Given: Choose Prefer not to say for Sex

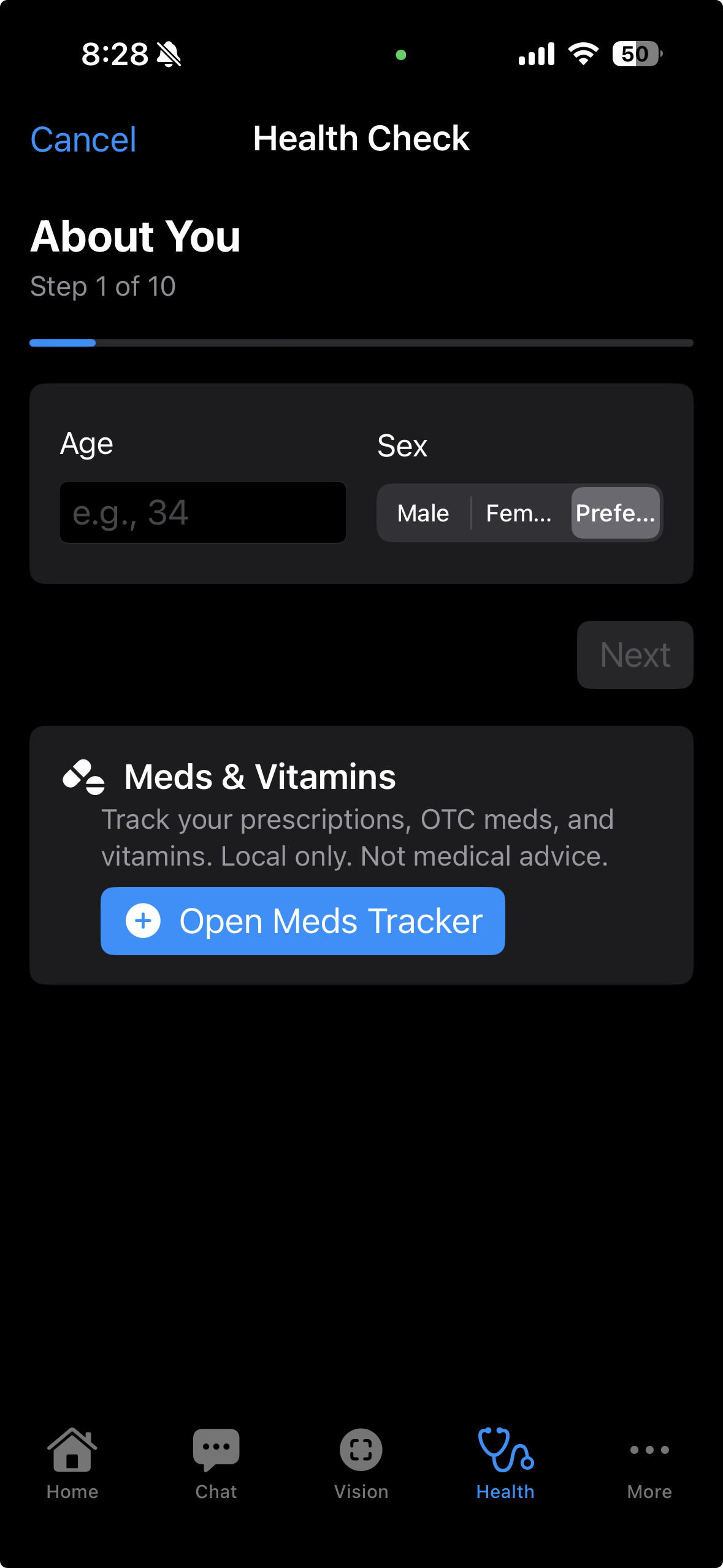Looking at the screenshot, I should point(615,513).
